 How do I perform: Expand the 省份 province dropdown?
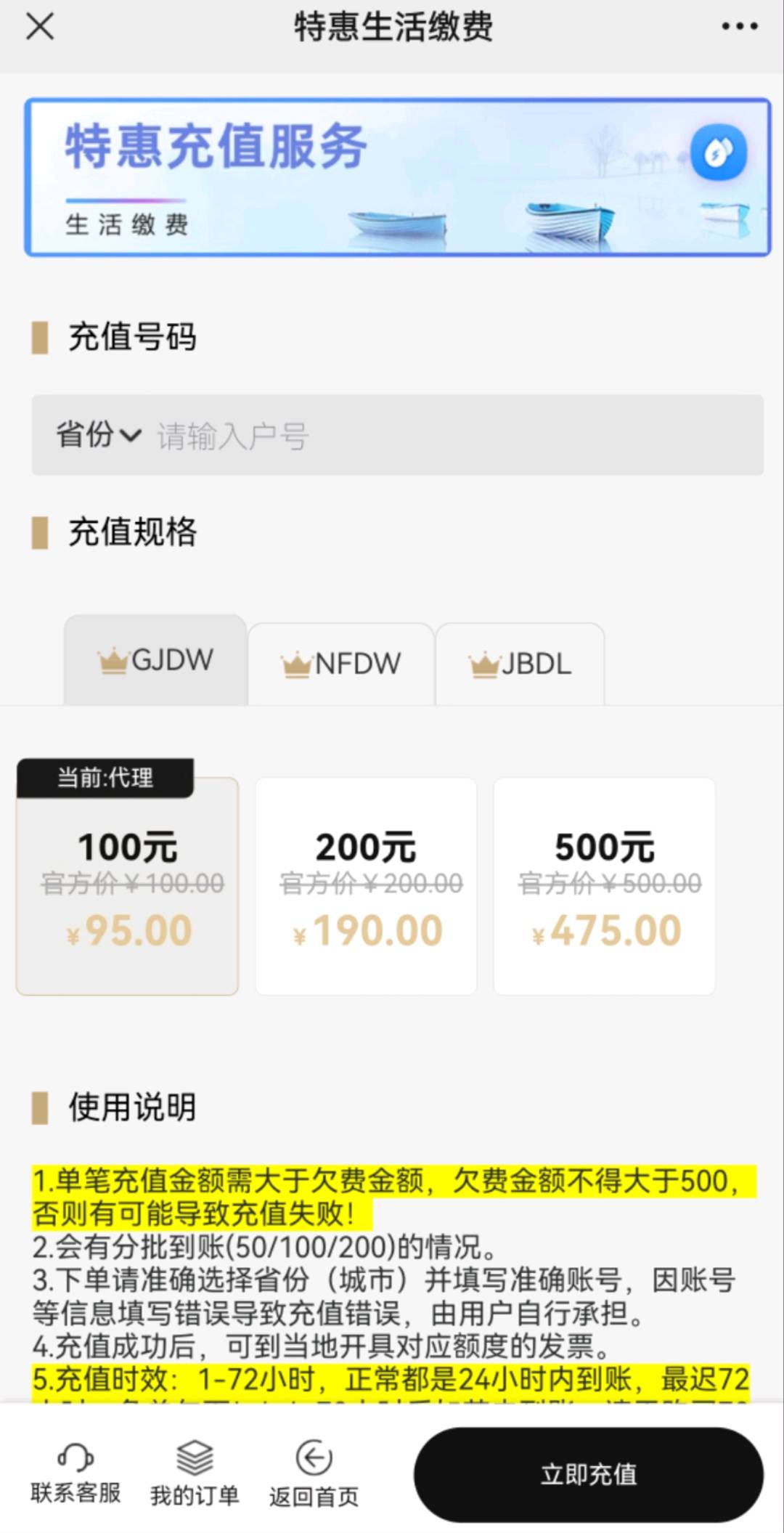tap(99, 435)
